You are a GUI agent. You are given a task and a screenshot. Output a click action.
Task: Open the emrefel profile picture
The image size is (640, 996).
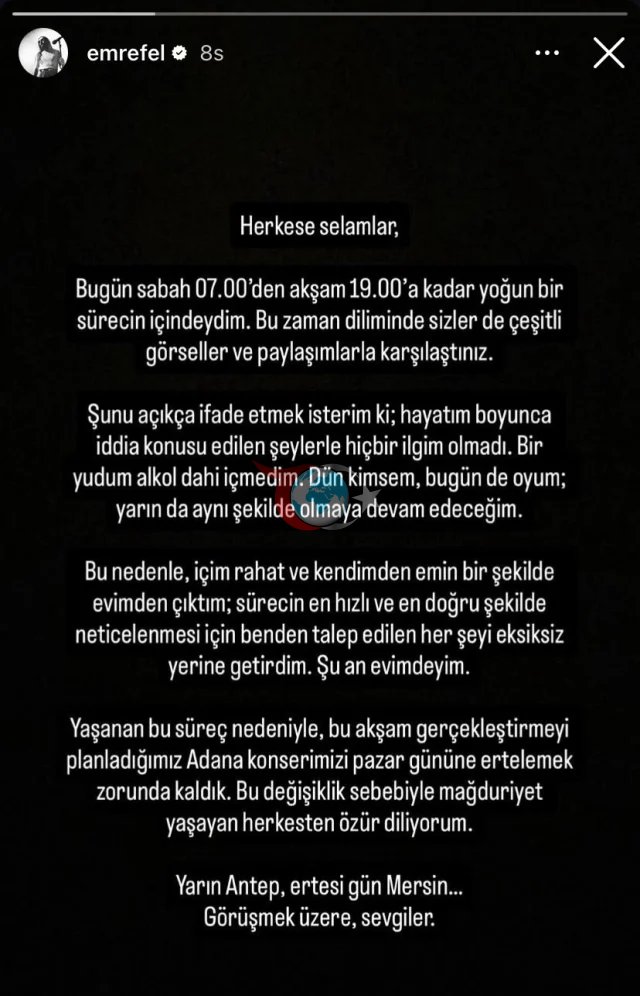point(43,53)
